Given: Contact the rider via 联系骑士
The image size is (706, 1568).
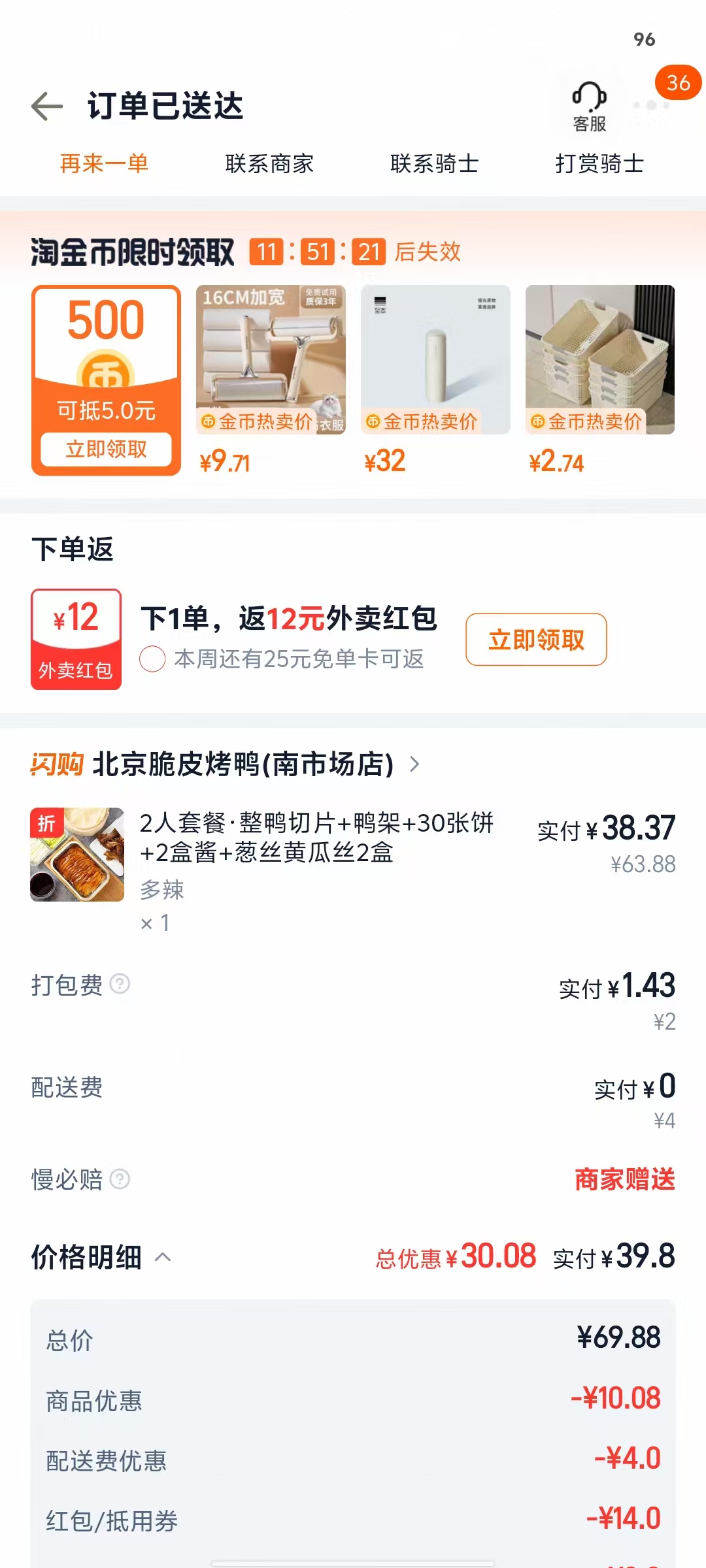Looking at the screenshot, I should coord(435,163).
